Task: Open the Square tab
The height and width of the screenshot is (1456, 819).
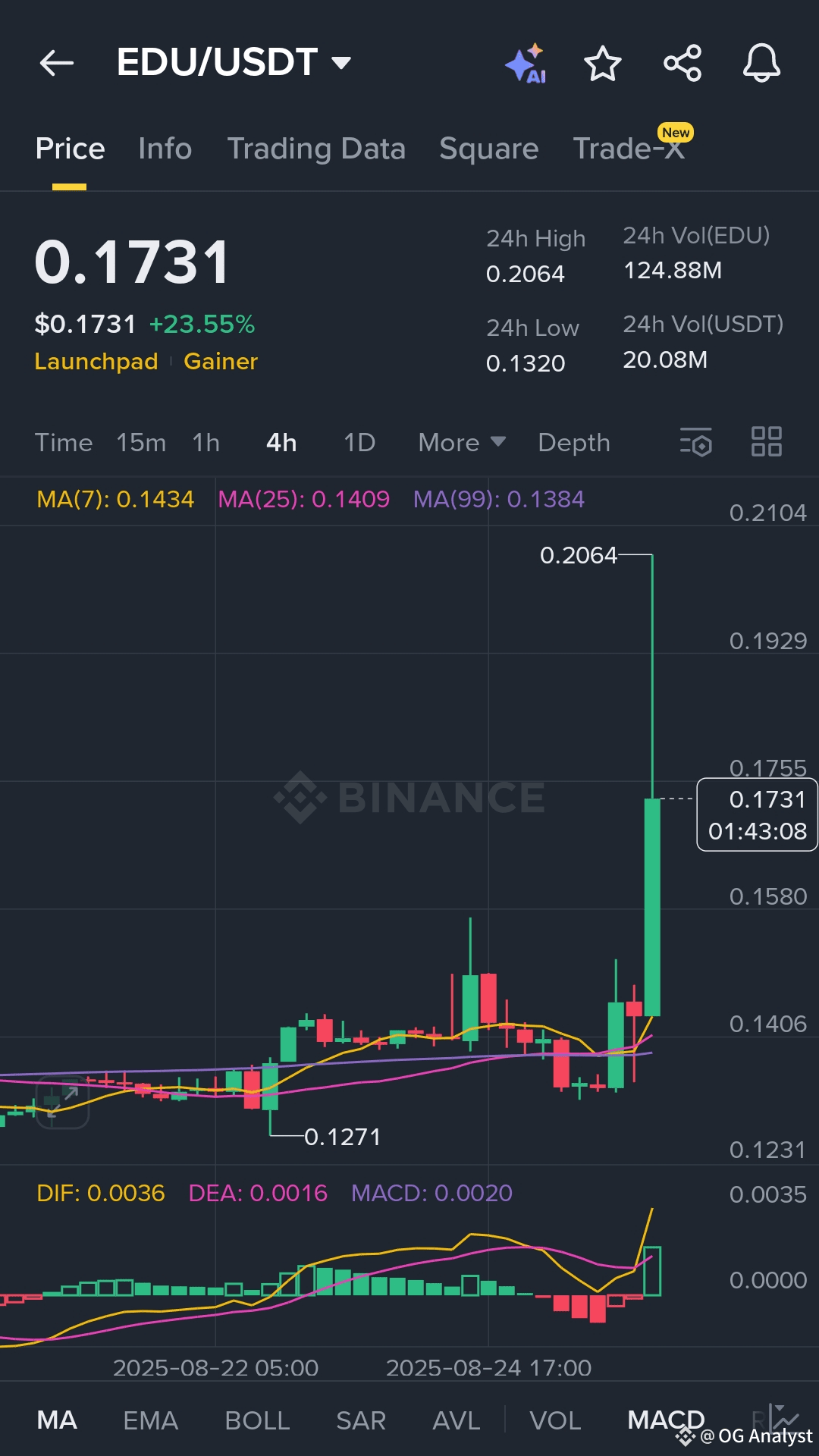Action: pos(489,149)
